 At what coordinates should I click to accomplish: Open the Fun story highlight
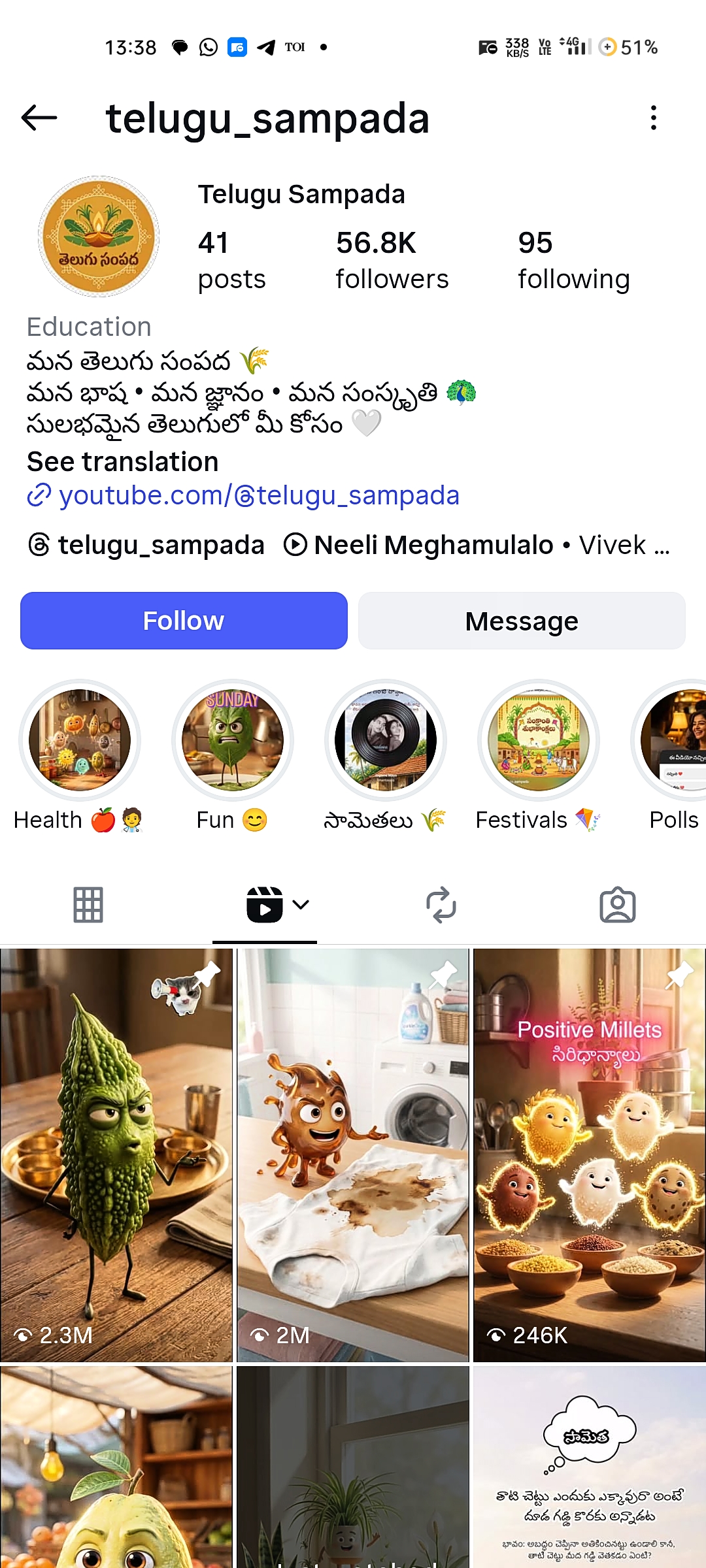[x=233, y=740]
